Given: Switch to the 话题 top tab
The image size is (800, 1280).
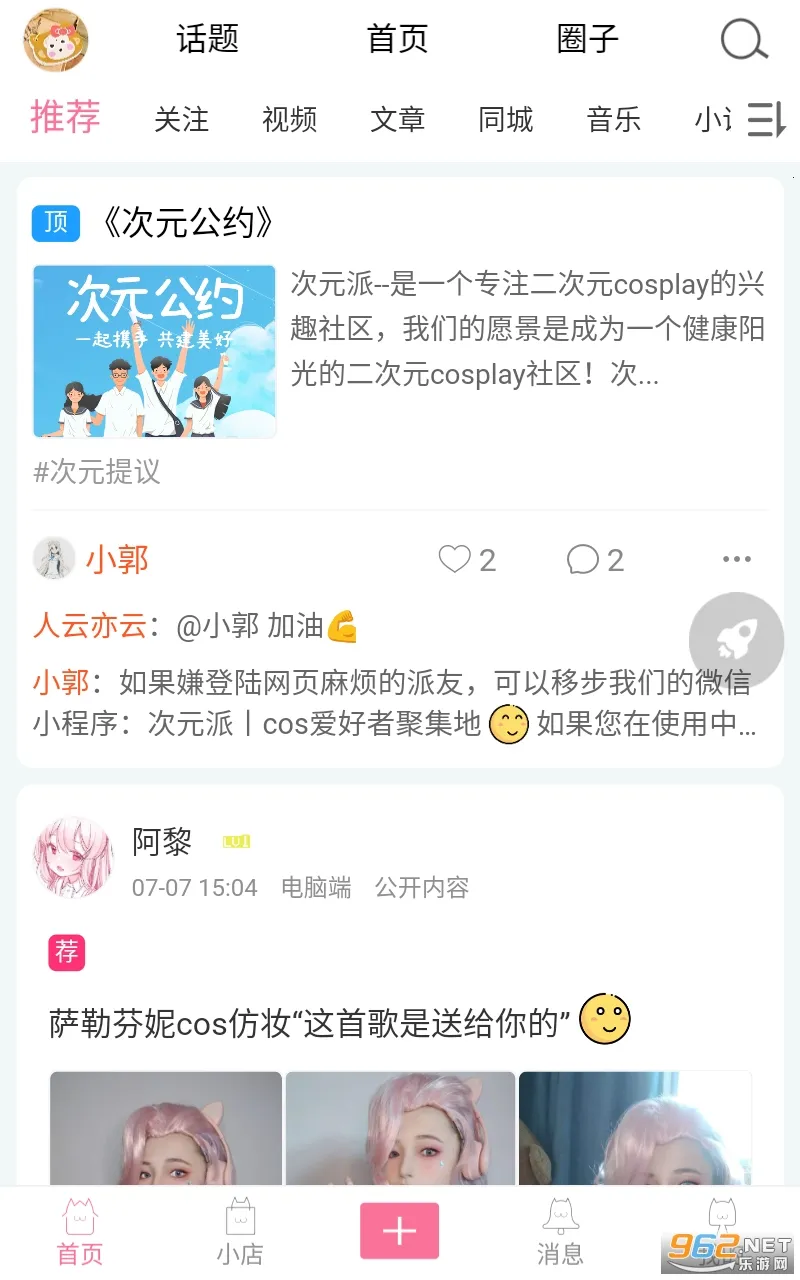Looking at the screenshot, I should coord(208,40).
